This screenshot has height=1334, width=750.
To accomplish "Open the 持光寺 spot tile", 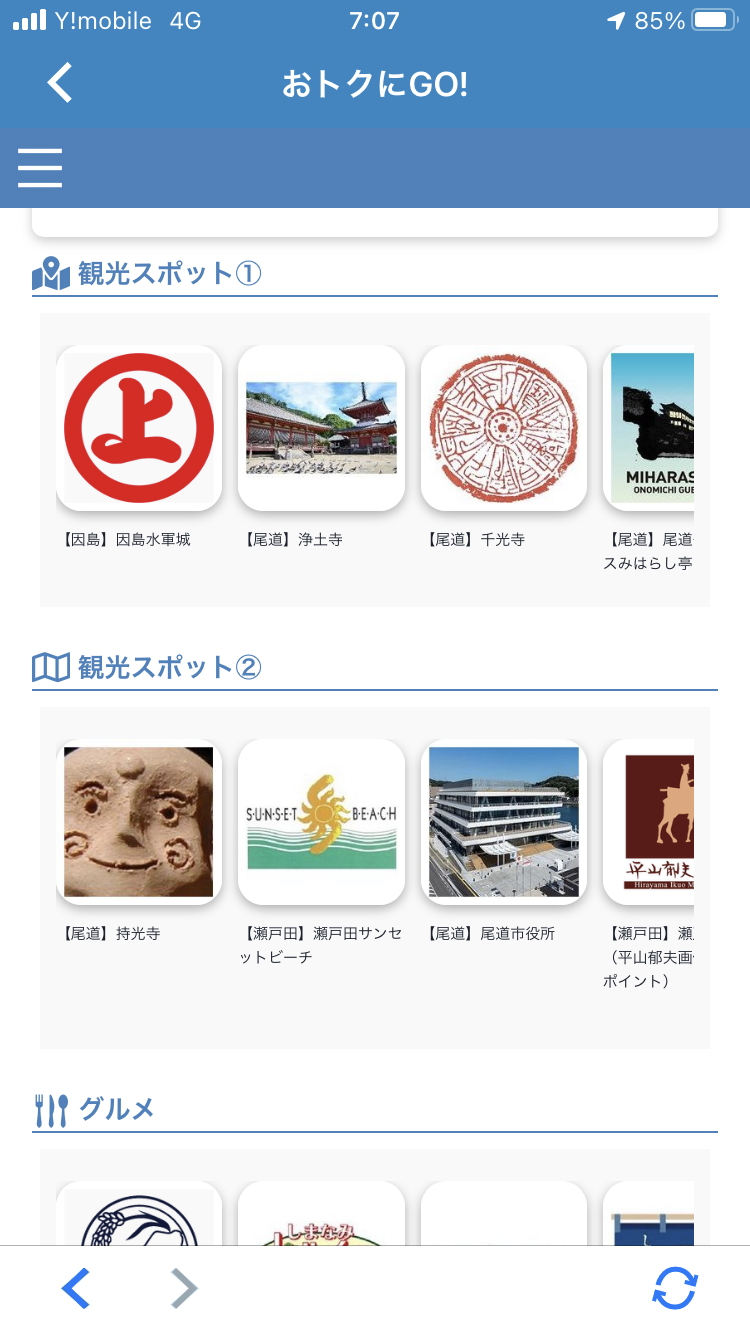I will coord(139,822).
